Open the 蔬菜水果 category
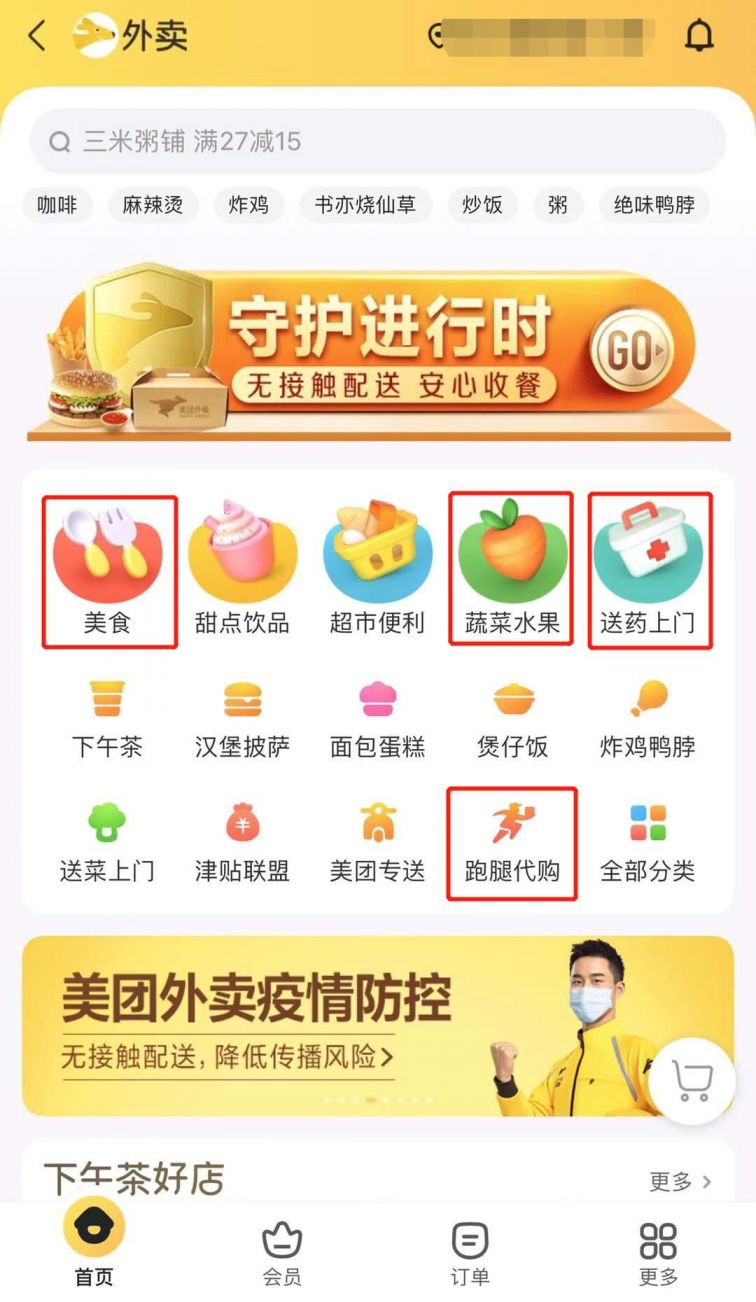 pyautogui.click(x=511, y=568)
